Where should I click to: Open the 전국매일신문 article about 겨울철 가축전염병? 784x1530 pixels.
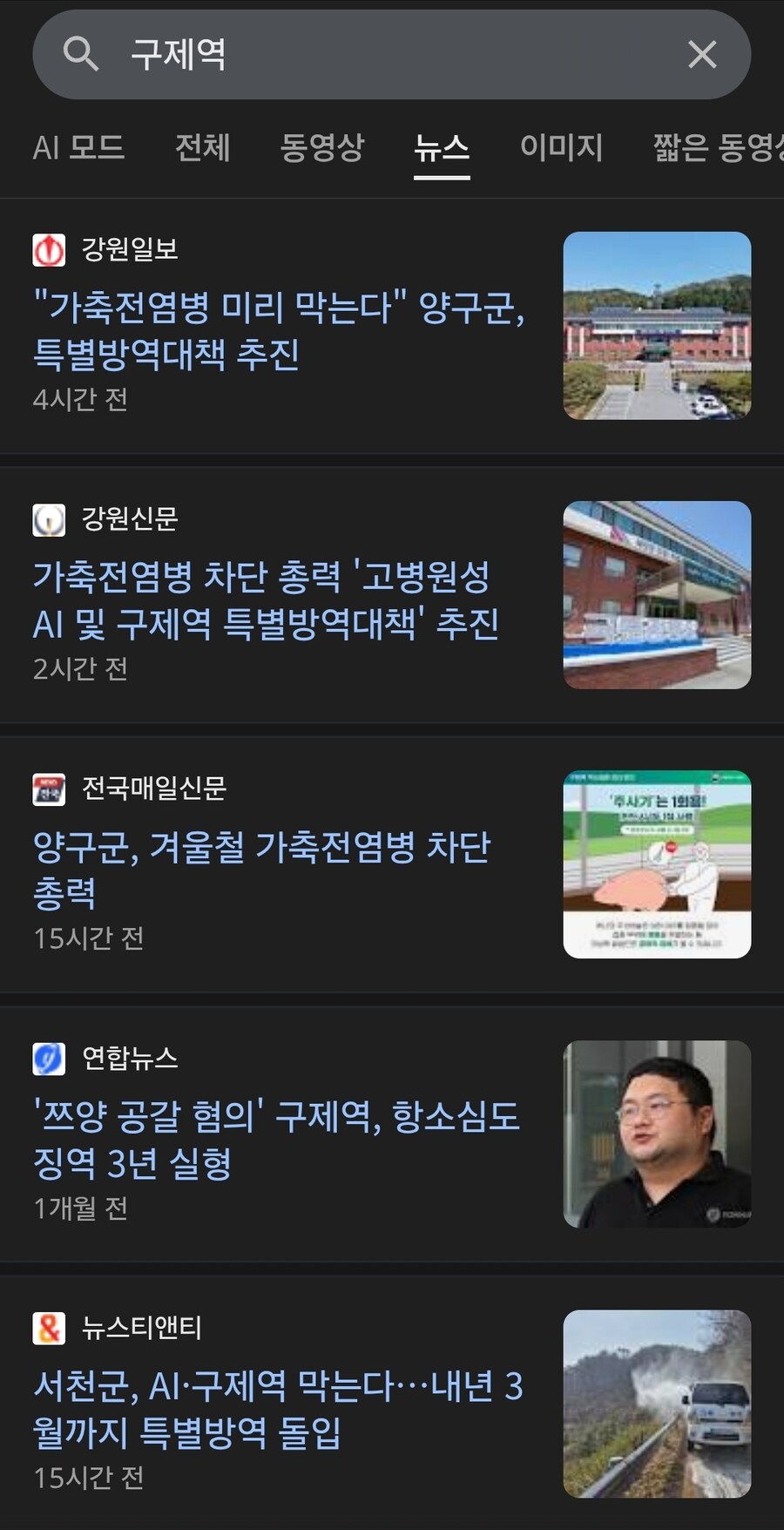(x=261, y=869)
